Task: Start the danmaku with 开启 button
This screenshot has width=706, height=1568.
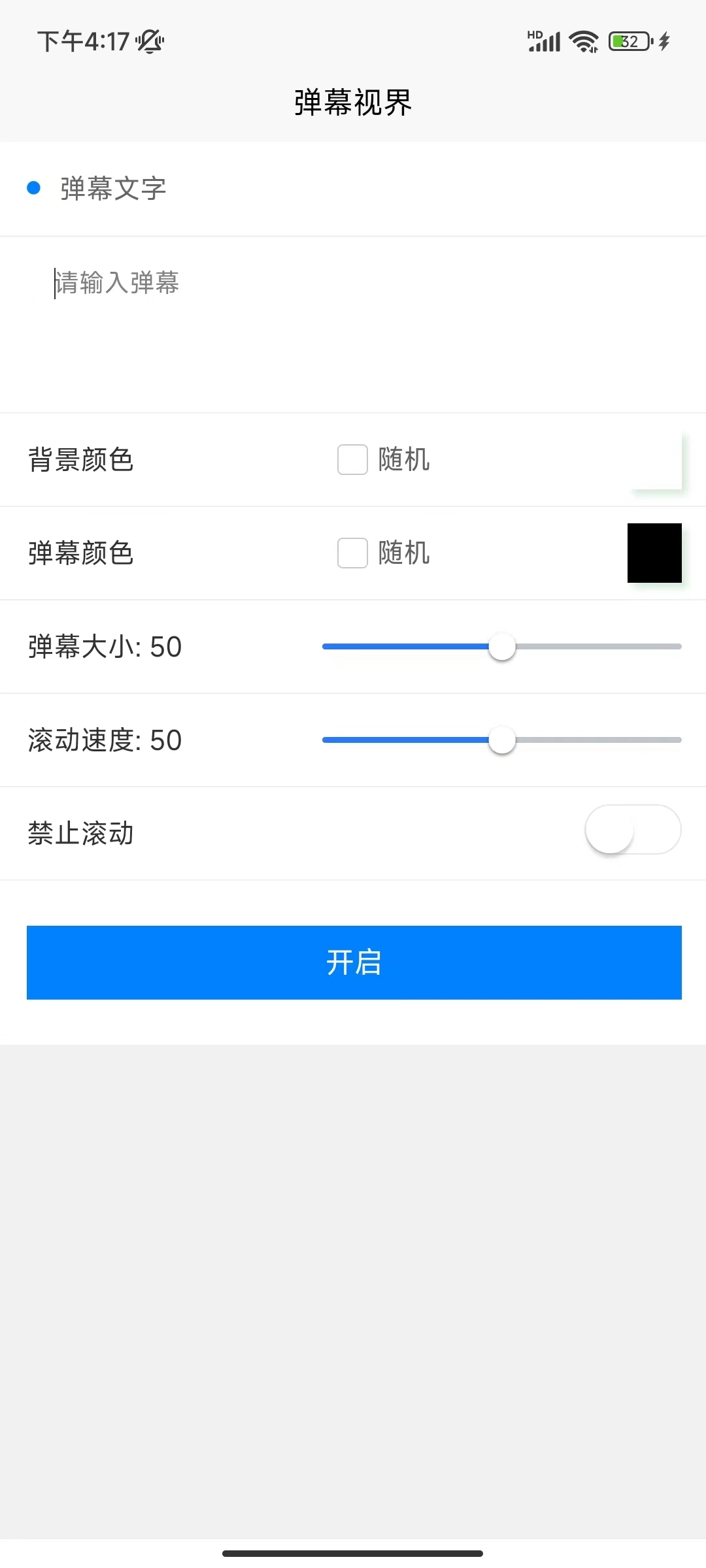Action: click(x=354, y=962)
